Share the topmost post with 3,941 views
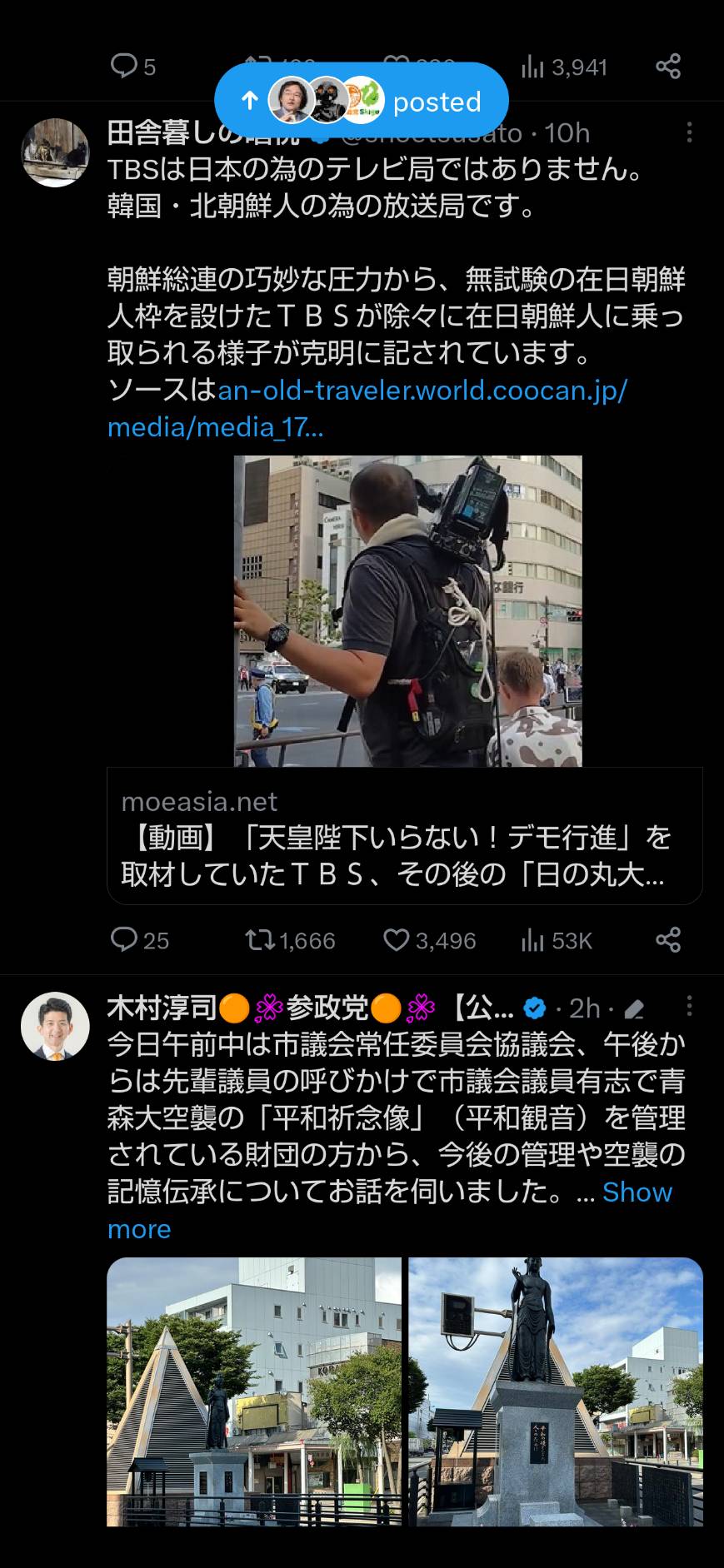This screenshot has height=1568, width=724. 668,67
